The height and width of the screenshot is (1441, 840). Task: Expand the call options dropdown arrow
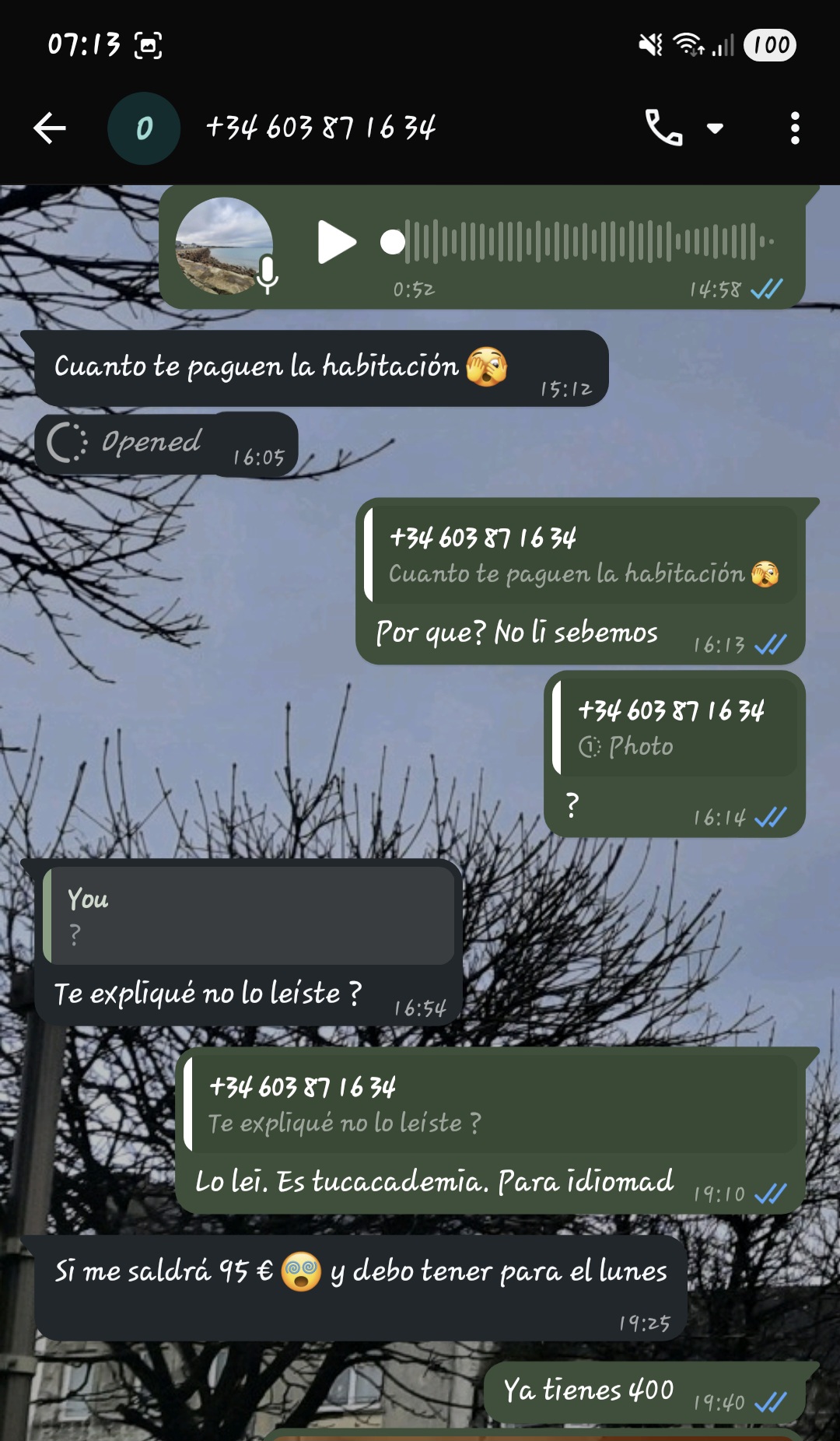click(715, 128)
